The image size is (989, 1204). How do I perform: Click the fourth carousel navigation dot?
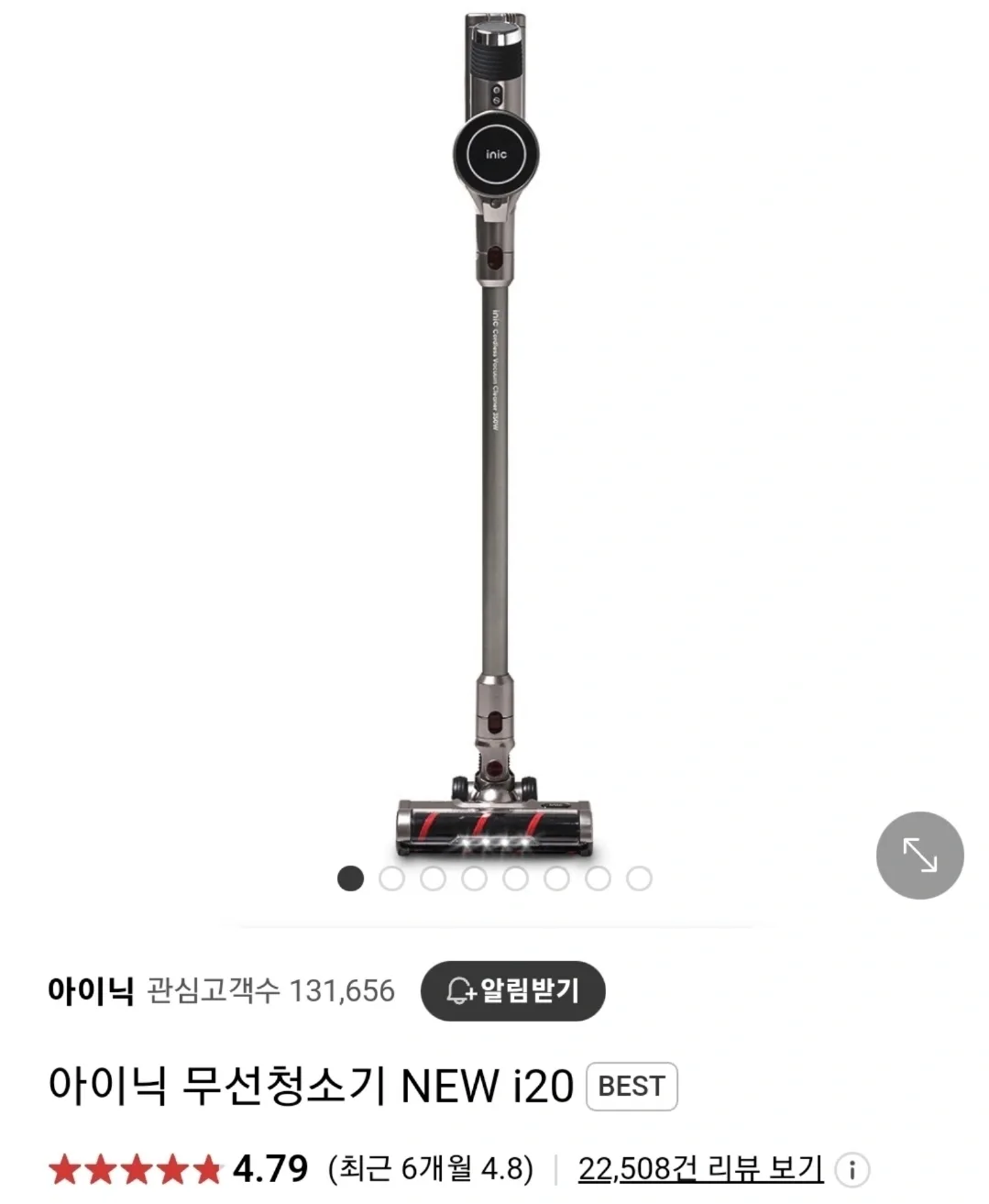[x=475, y=878]
